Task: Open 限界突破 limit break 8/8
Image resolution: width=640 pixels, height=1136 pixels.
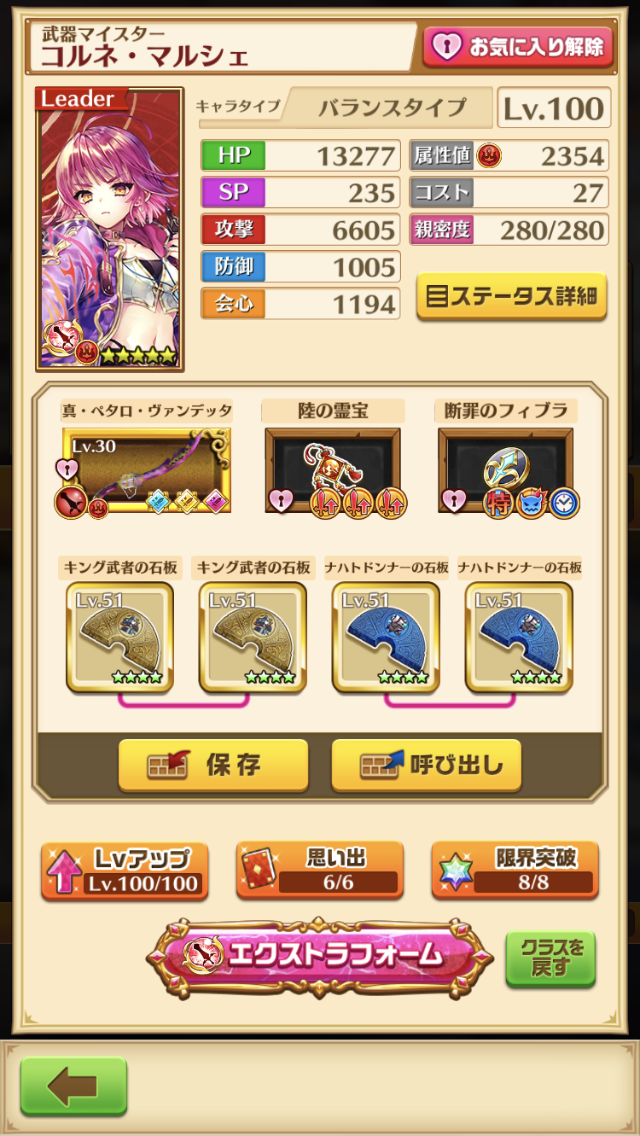Action: pos(515,871)
